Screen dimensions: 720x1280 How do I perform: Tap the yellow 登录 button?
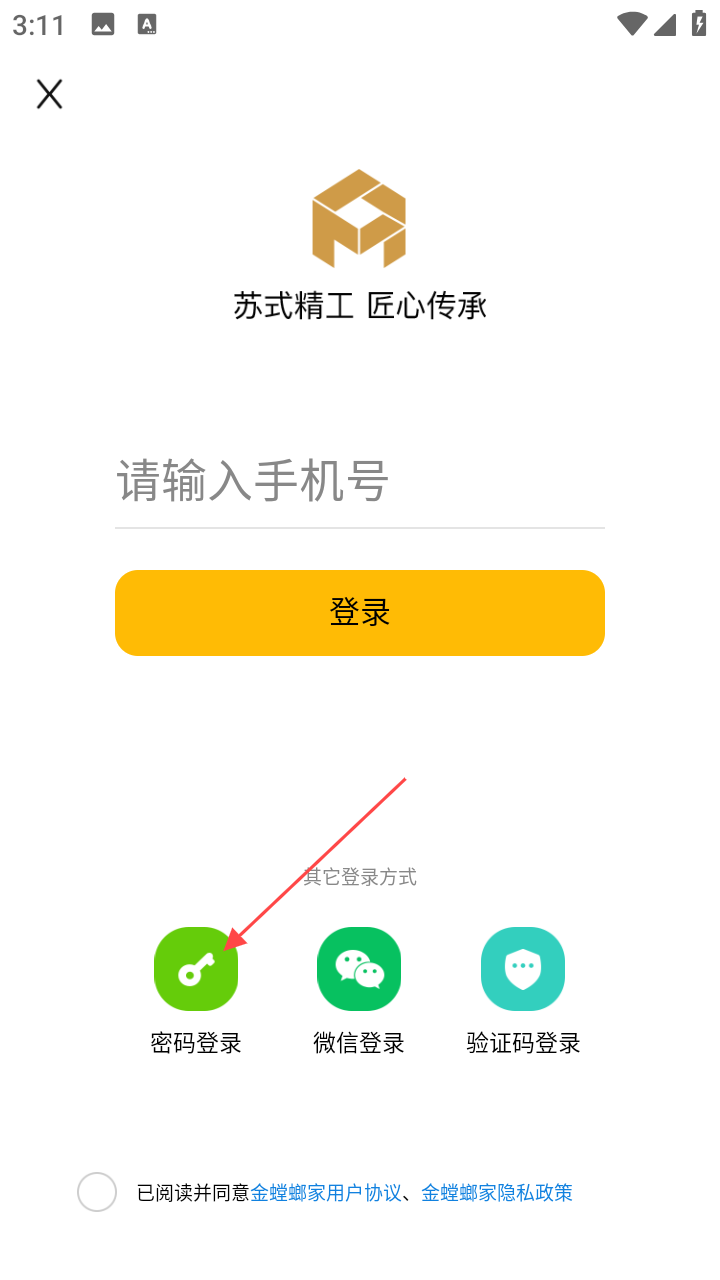point(359,613)
